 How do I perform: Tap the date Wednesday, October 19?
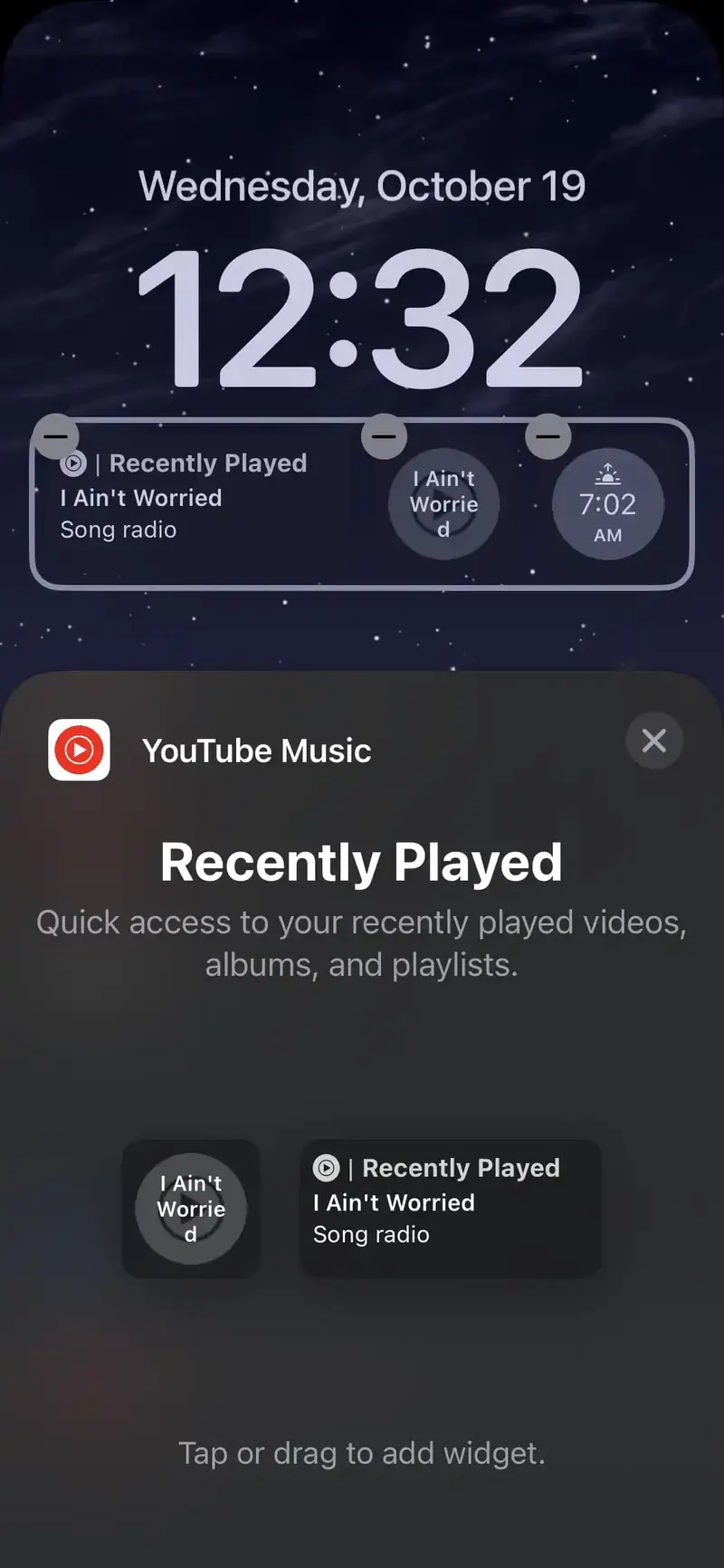click(x=362, y=186)
